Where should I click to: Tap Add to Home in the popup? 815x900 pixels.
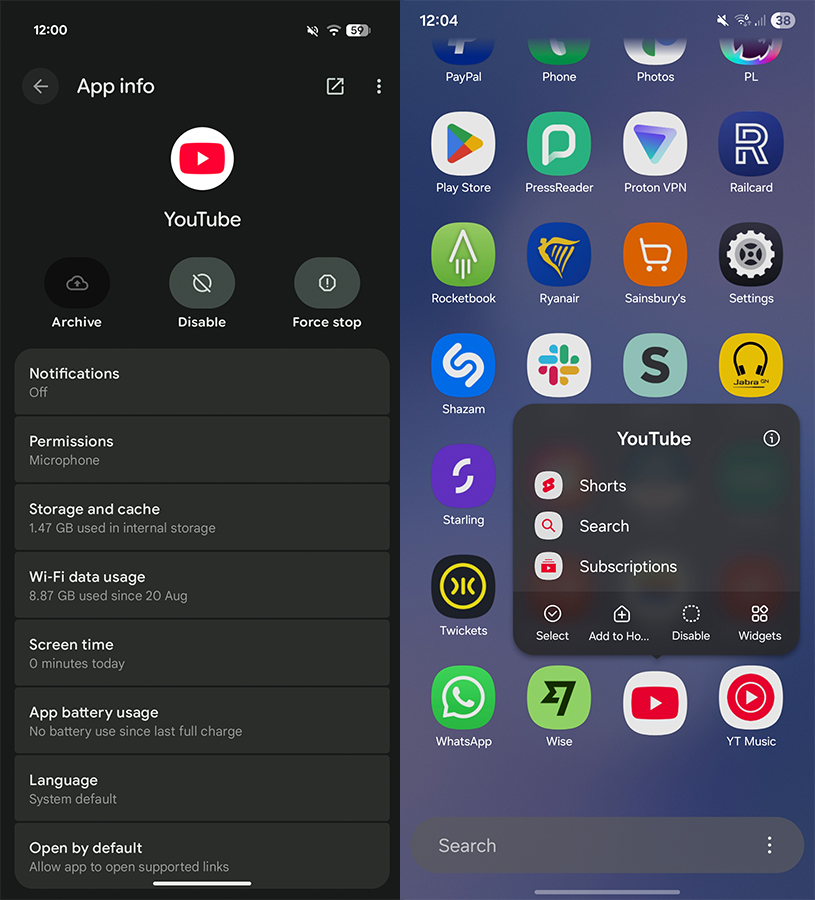coord(620,620)
